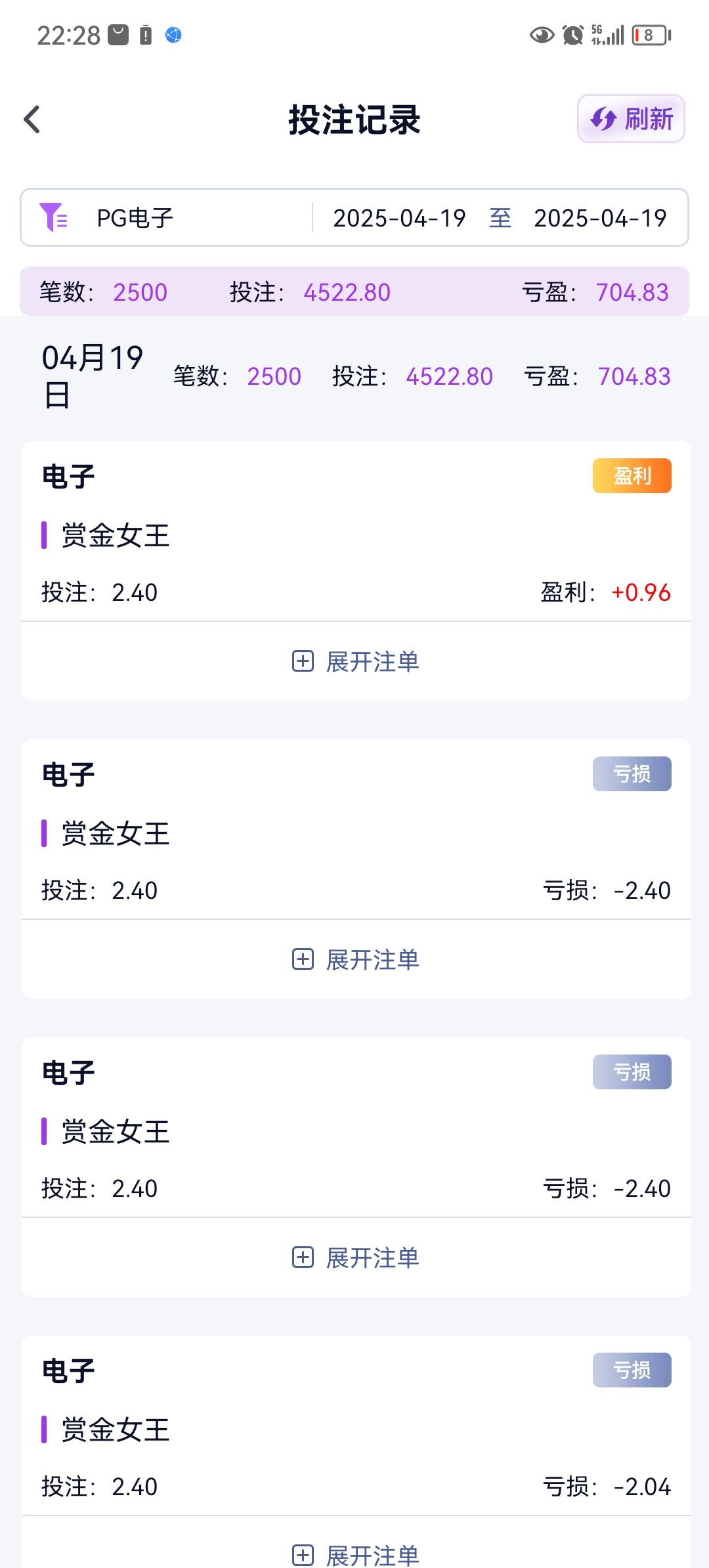Change the end date after 至
This screenshot has height=1568, width=709.
tap(600, 218)
